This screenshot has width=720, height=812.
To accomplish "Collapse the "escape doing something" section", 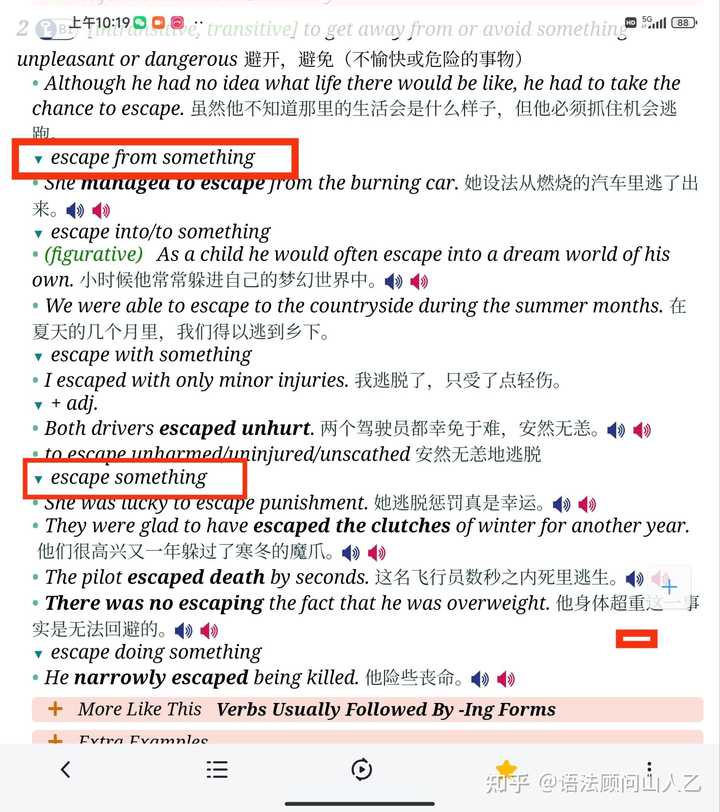I will [x=39, y=654].
